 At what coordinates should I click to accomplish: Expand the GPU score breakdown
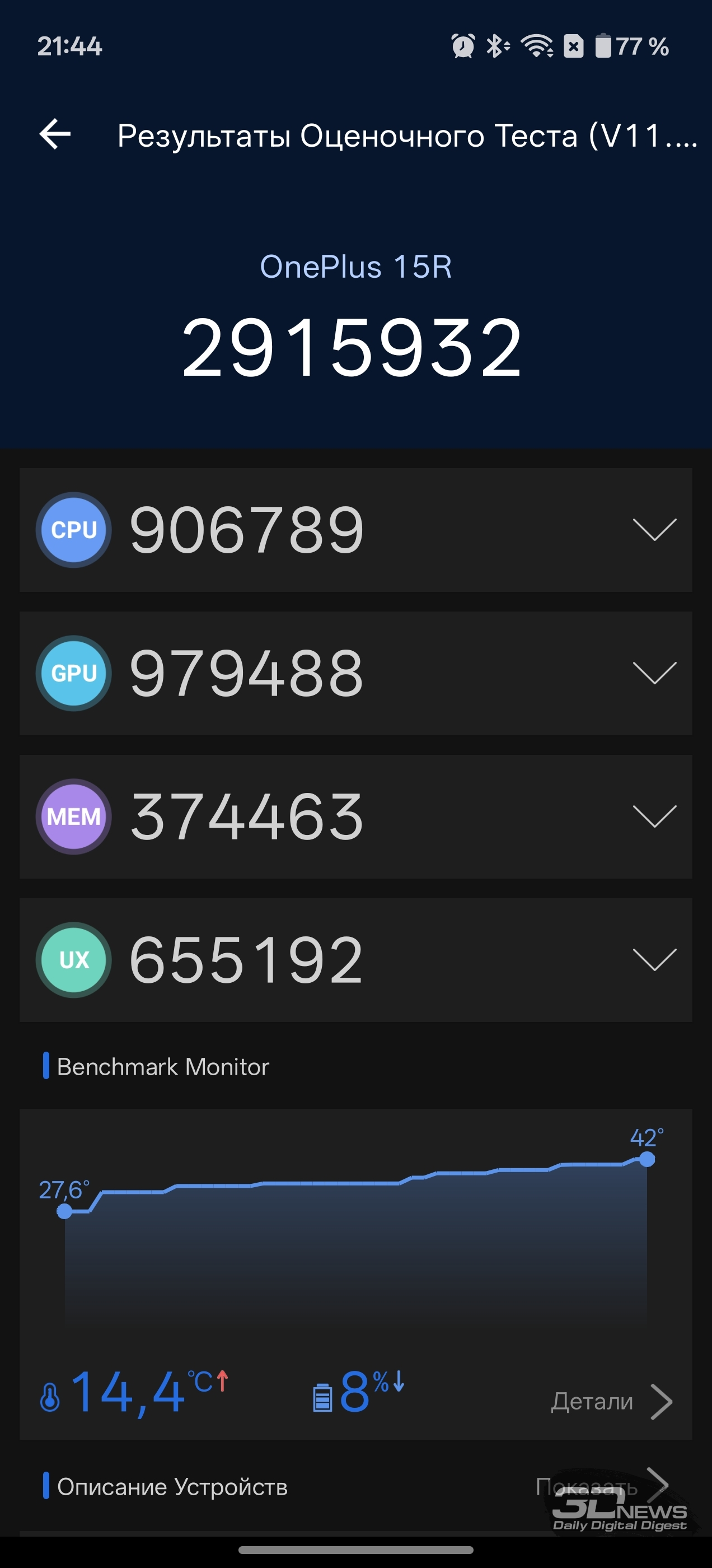[x=654, y=673]
